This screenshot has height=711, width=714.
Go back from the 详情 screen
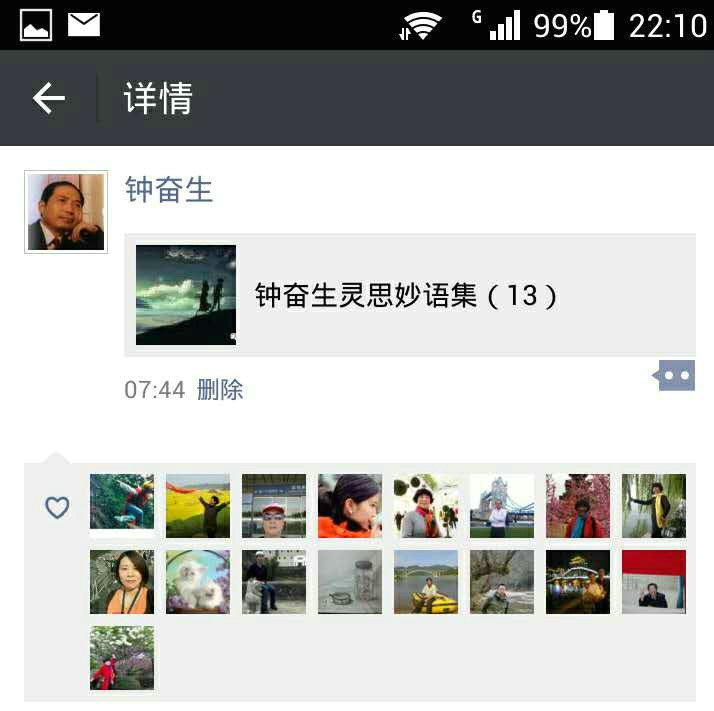48,98
